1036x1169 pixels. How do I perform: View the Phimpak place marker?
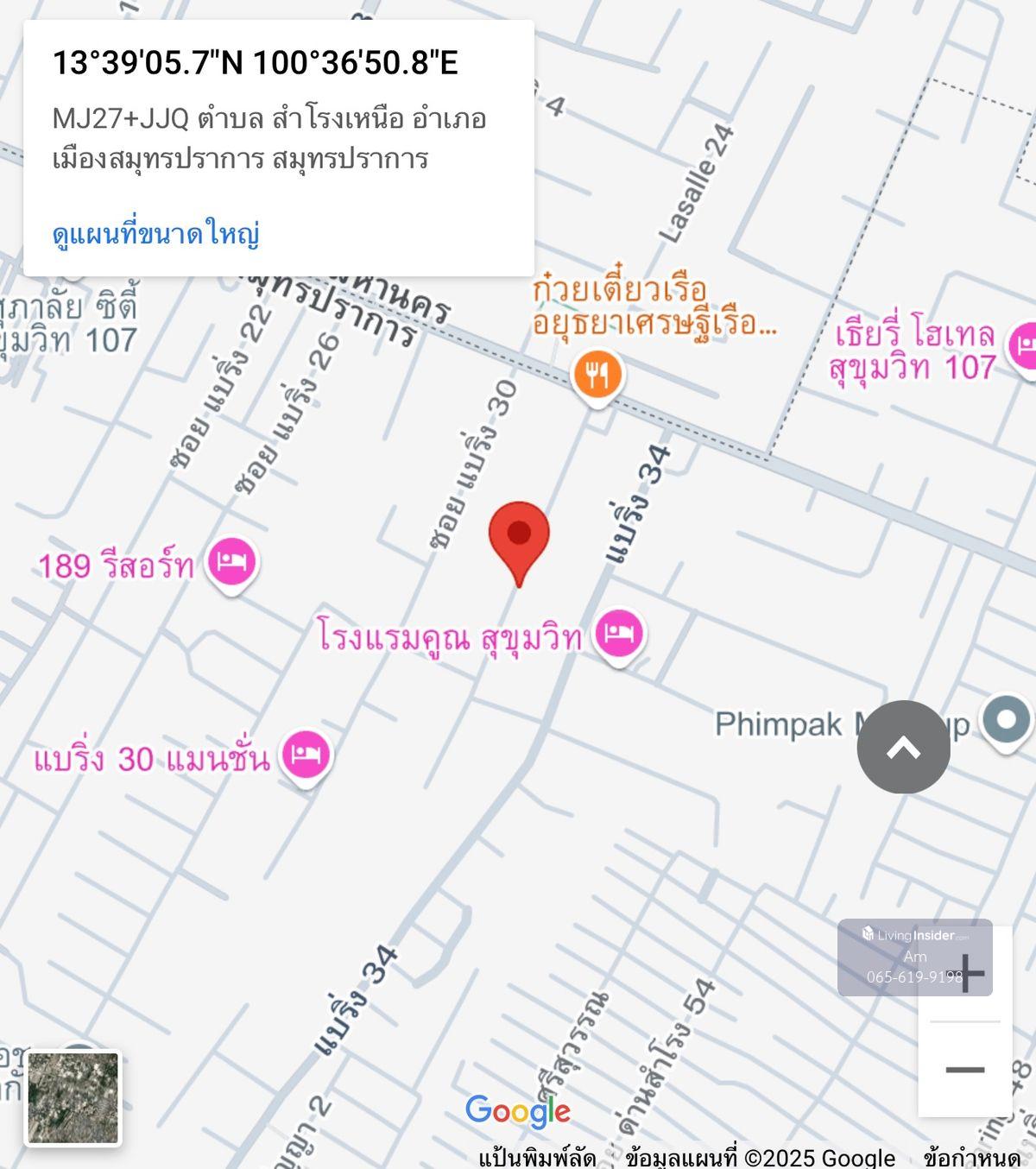tap(1006, 720)
